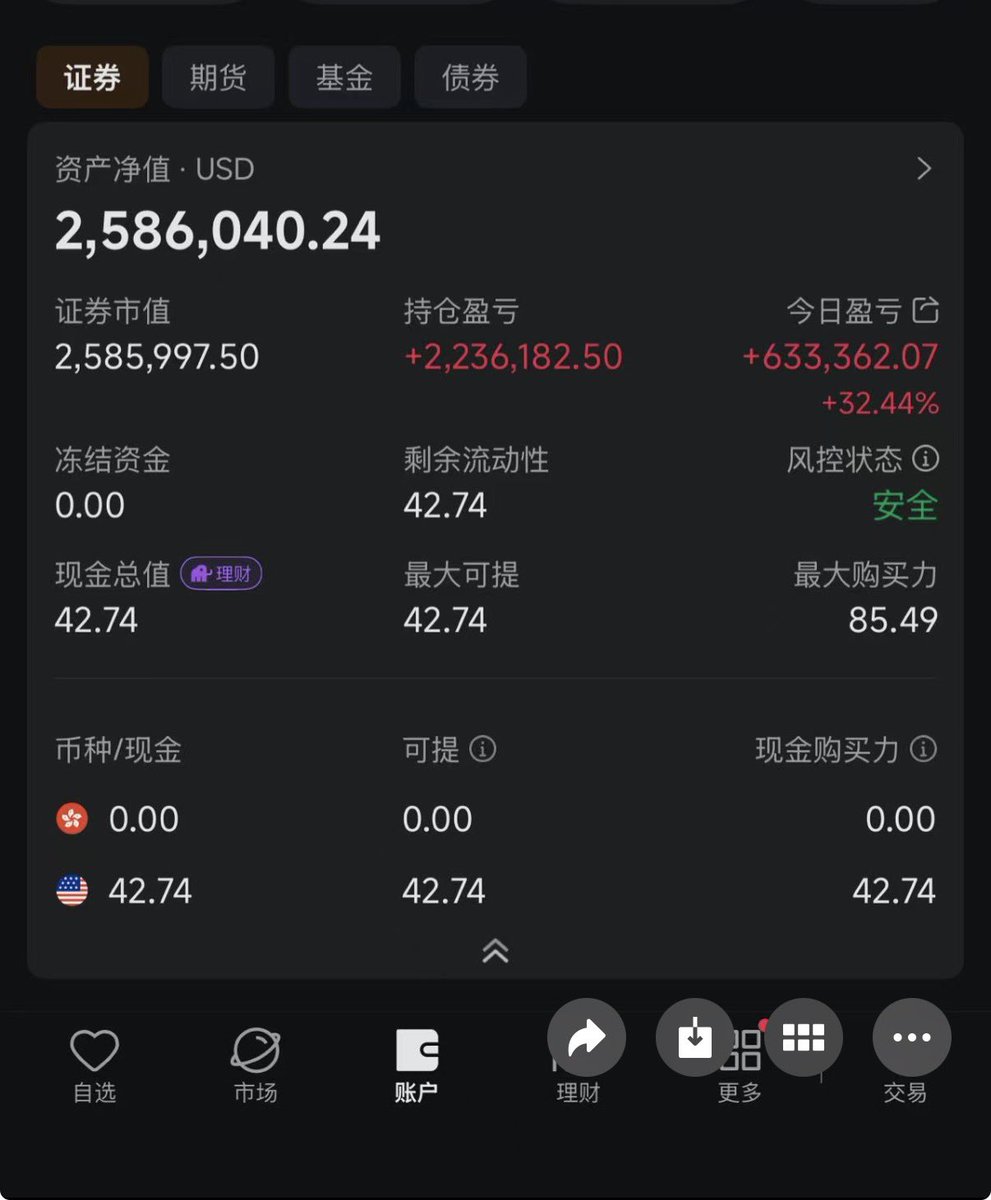The height and width of the screenshot is (1200, 991).
Task: Open the 市场 bottom tab
Action: 255,1066
